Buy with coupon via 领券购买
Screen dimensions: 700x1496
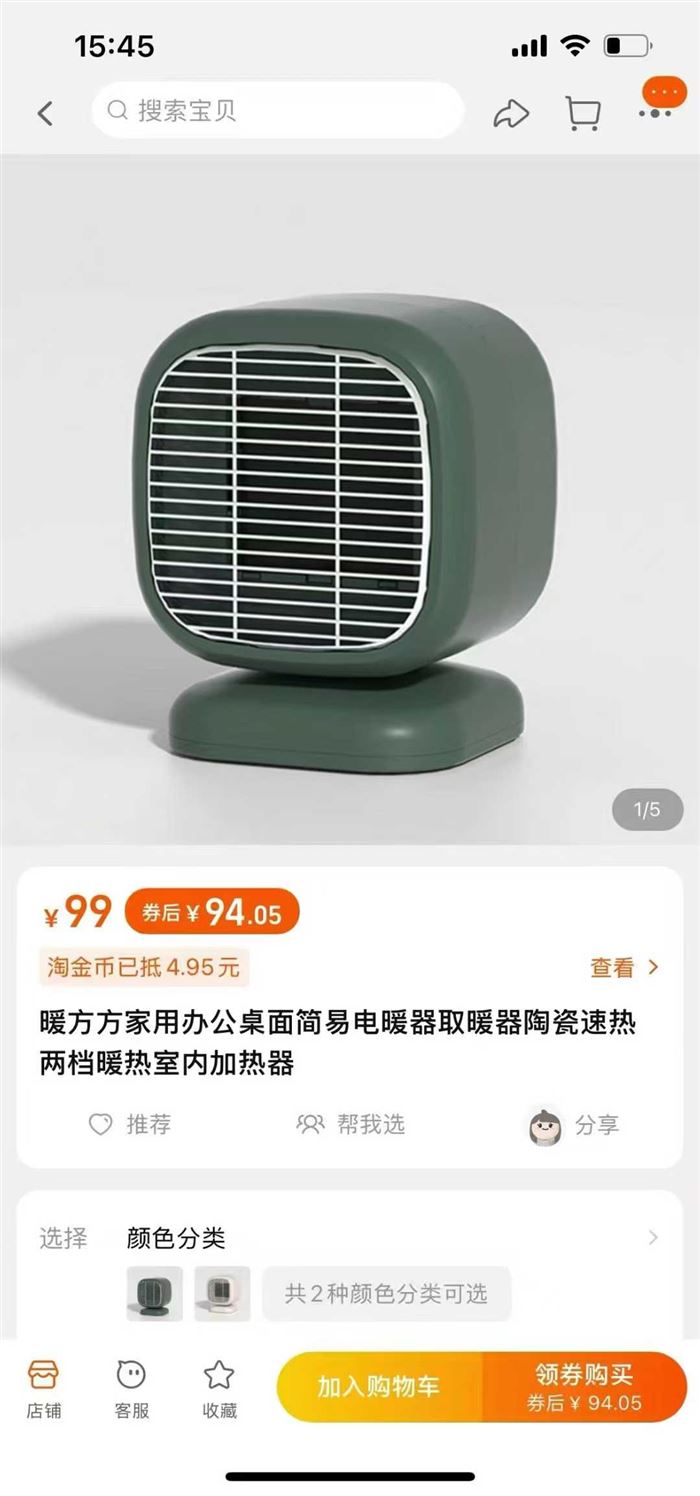click(584, 1387)
